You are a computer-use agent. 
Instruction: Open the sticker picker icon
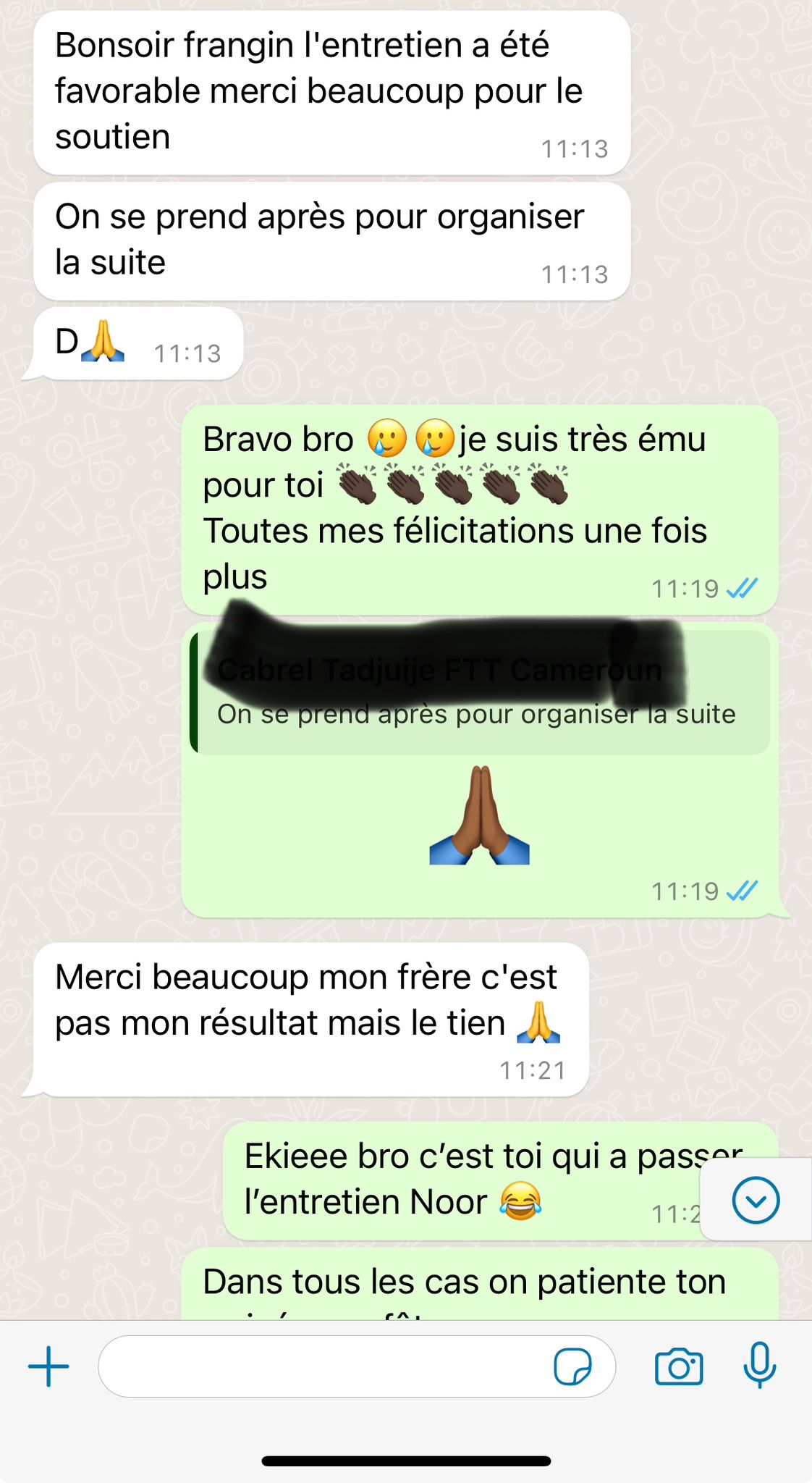tap(572, 1366)
